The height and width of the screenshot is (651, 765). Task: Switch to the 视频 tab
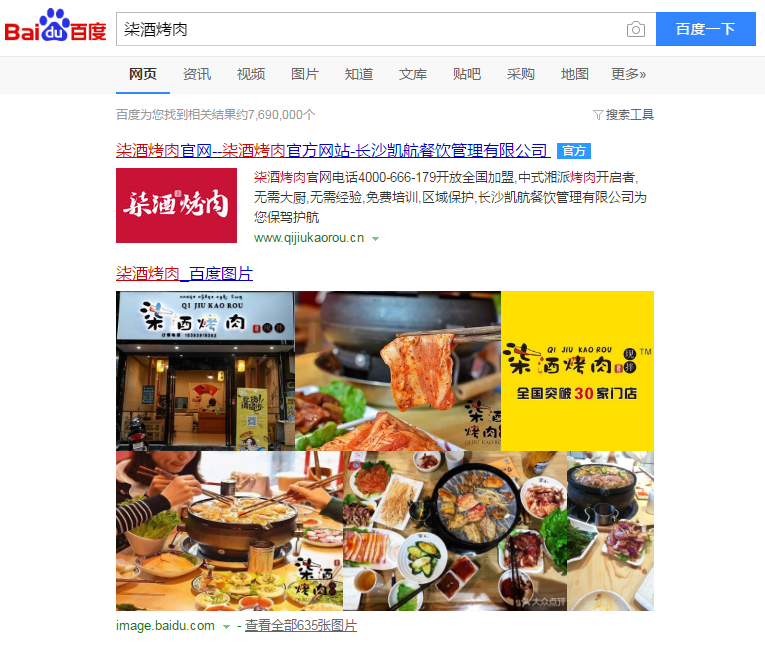(251, 74)
